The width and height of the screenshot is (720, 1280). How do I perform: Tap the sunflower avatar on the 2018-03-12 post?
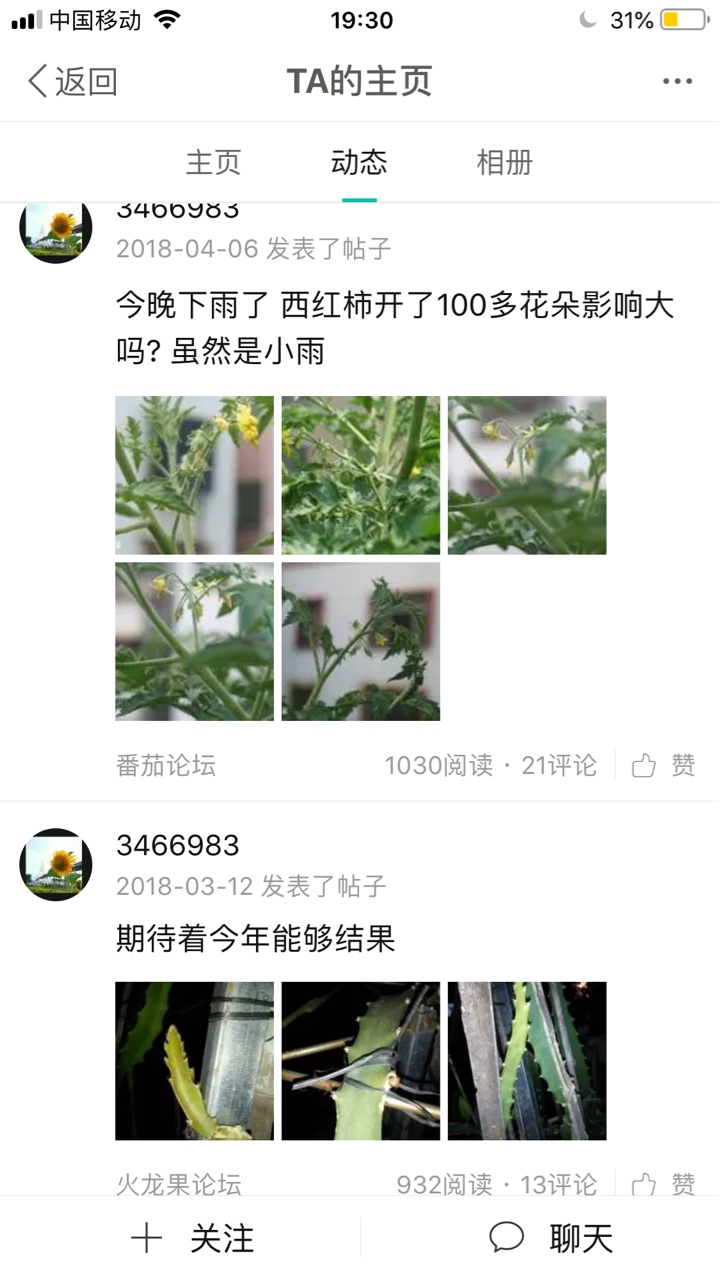(56, 865)
